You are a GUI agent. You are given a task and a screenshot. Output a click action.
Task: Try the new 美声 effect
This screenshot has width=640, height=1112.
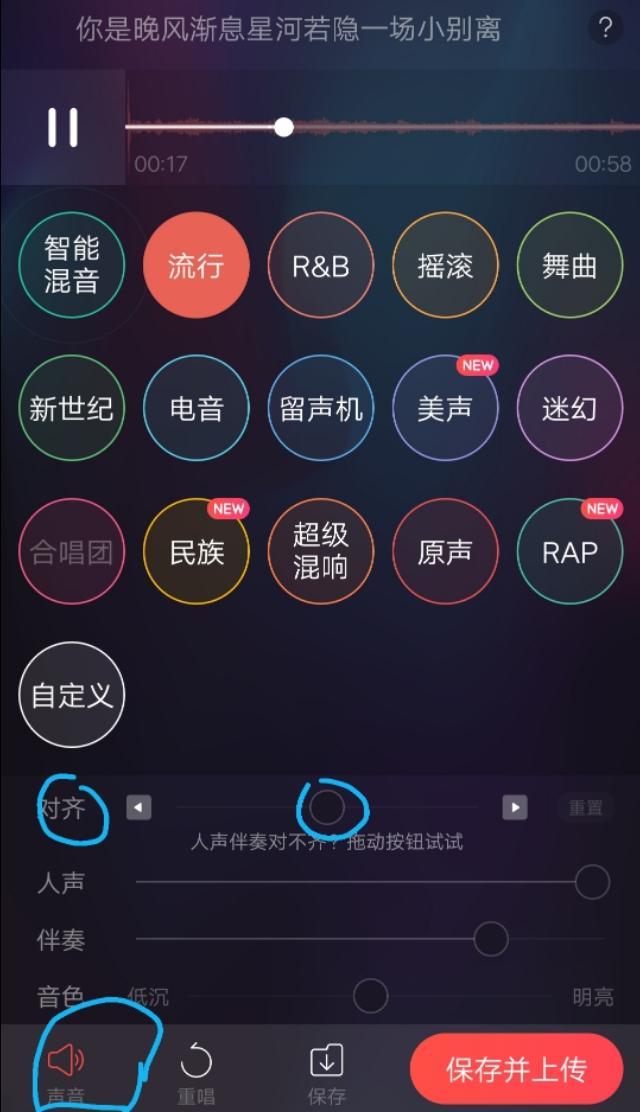tap(445, 409)
